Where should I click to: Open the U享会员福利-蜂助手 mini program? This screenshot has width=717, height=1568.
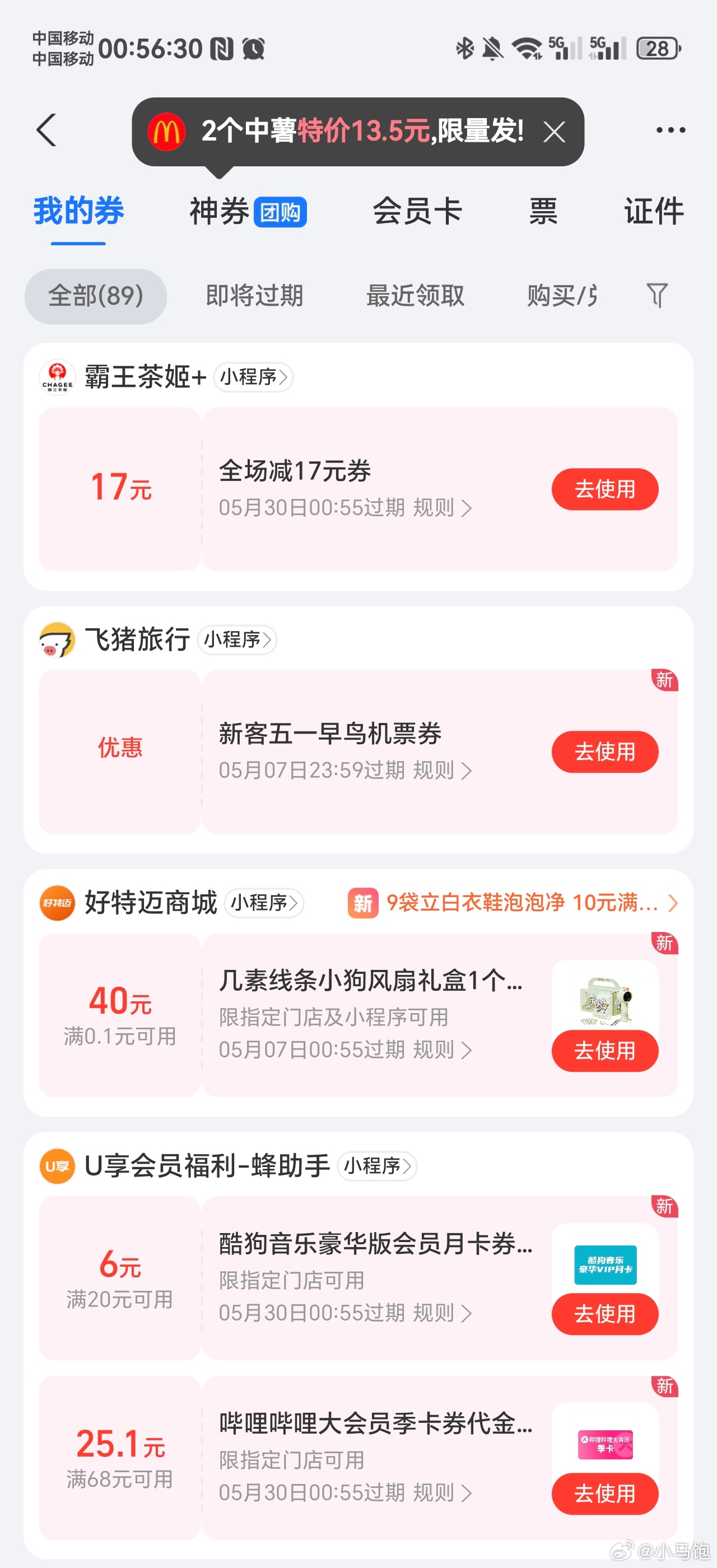tap(377, 1166)
